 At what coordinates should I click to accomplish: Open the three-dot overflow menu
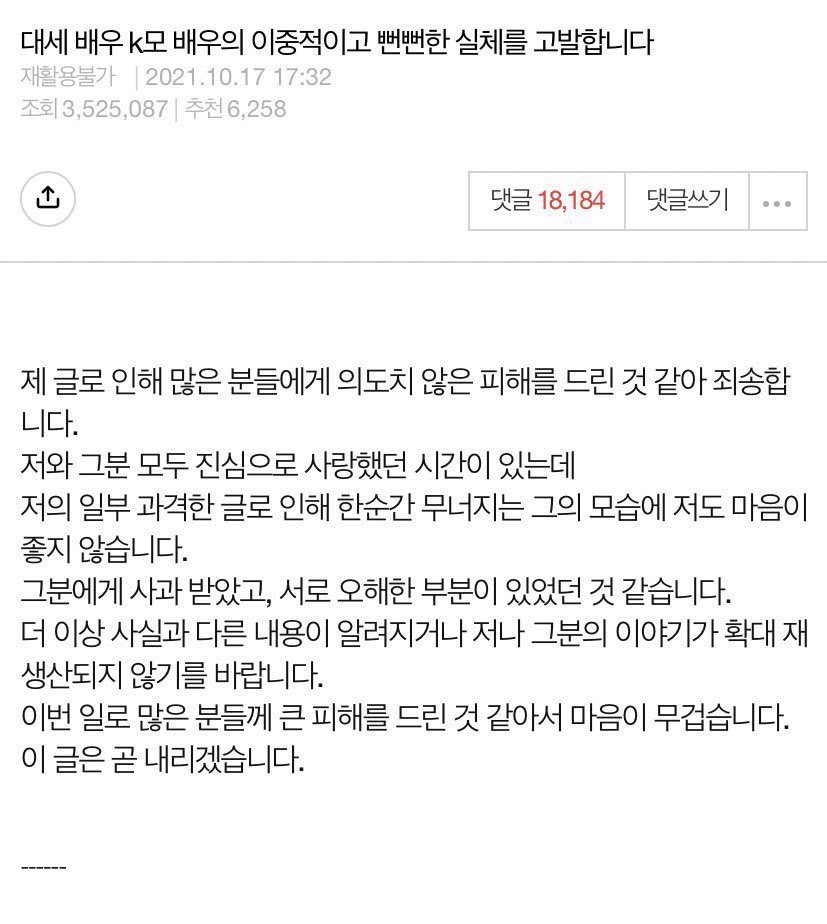click(x=777, y=202)
